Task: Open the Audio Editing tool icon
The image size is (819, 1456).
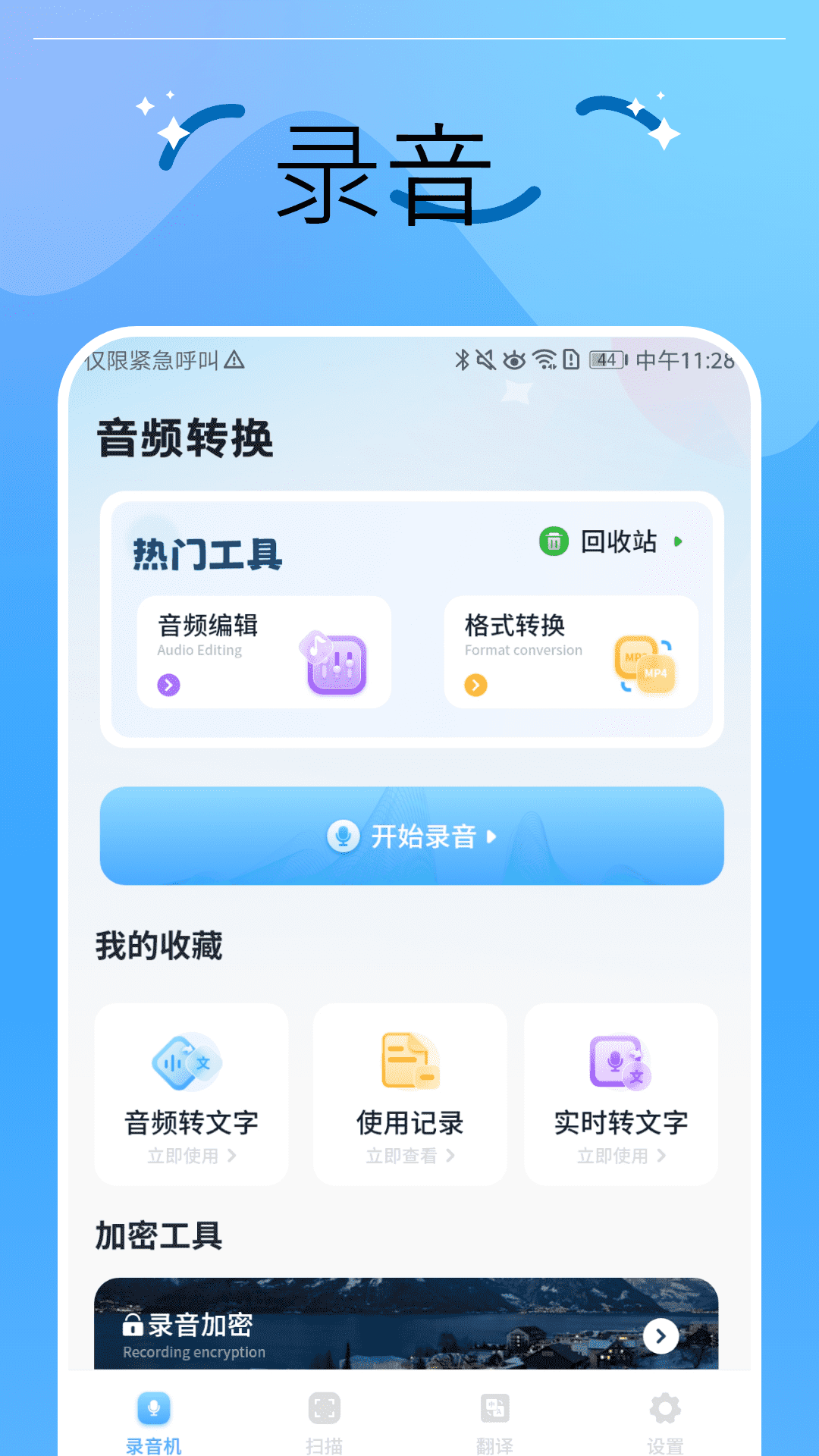Action: 336,664
